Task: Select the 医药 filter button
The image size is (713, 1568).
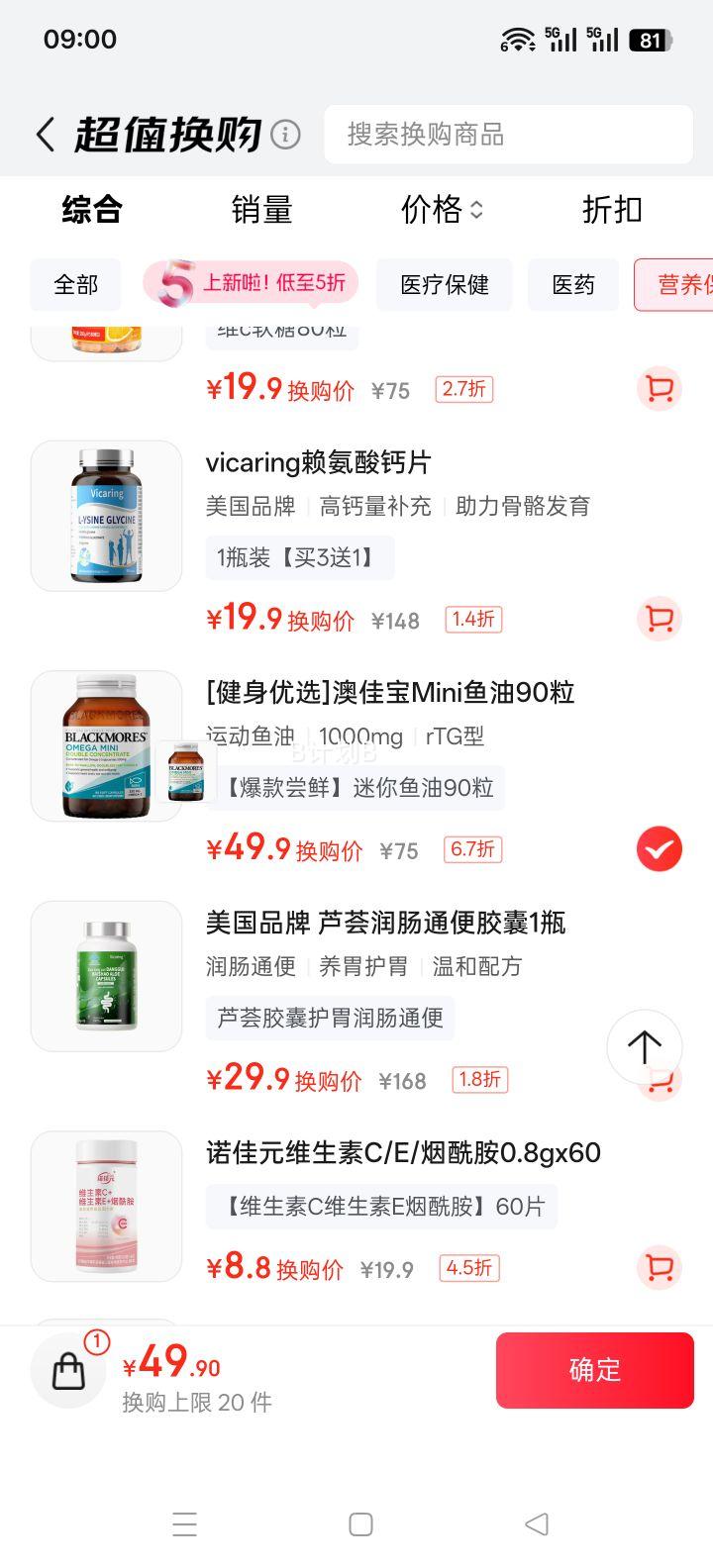Action: [572, 284]
